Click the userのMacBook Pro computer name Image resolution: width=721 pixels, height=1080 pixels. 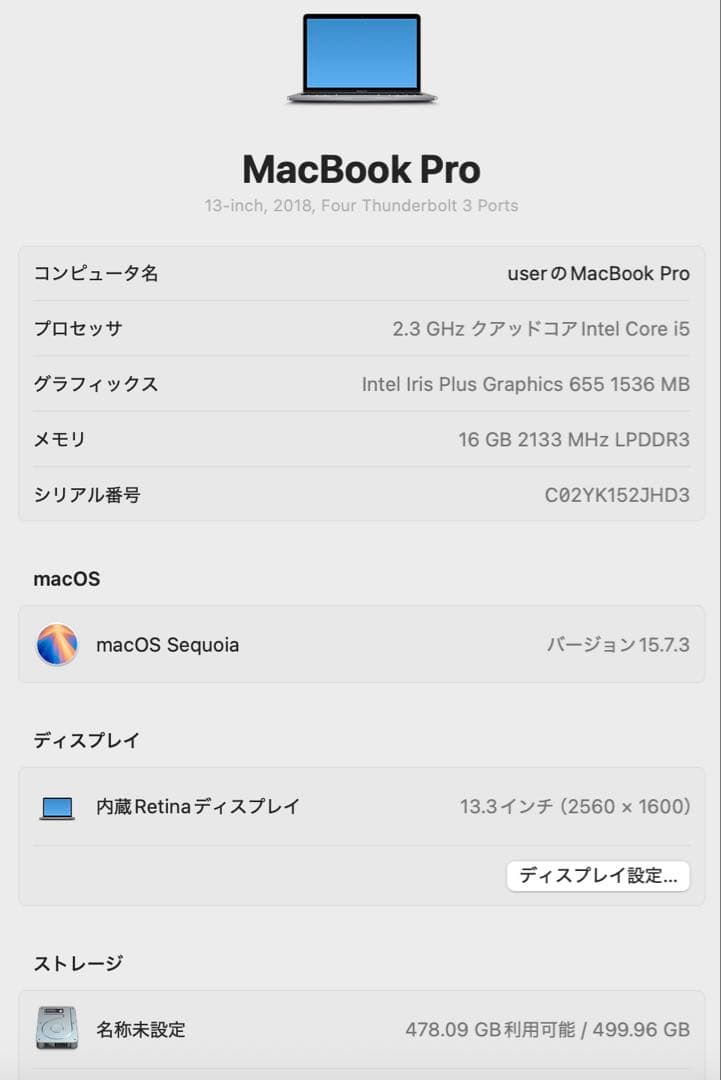(x=598, y=273)
